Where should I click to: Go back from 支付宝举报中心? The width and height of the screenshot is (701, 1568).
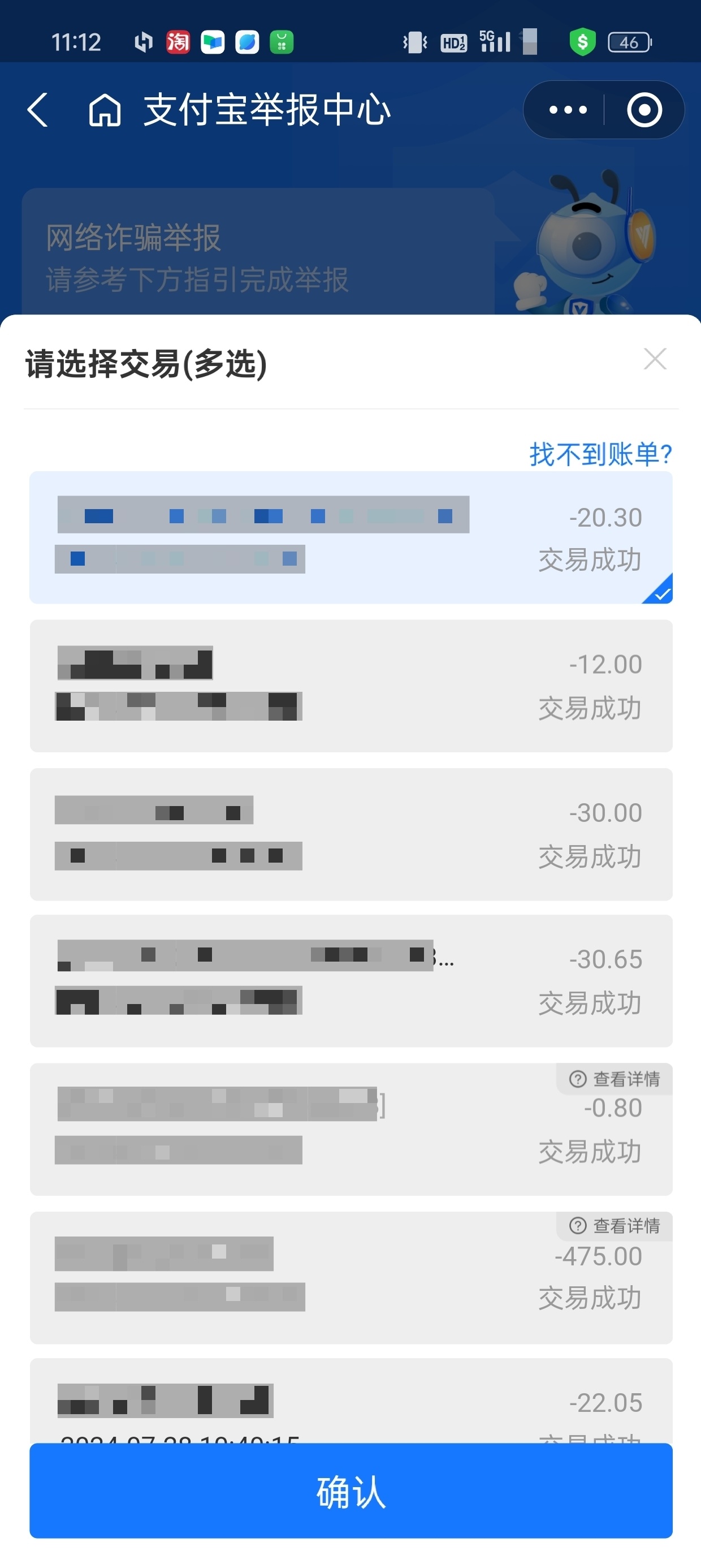pyautogui.click(x=38, y=110)
